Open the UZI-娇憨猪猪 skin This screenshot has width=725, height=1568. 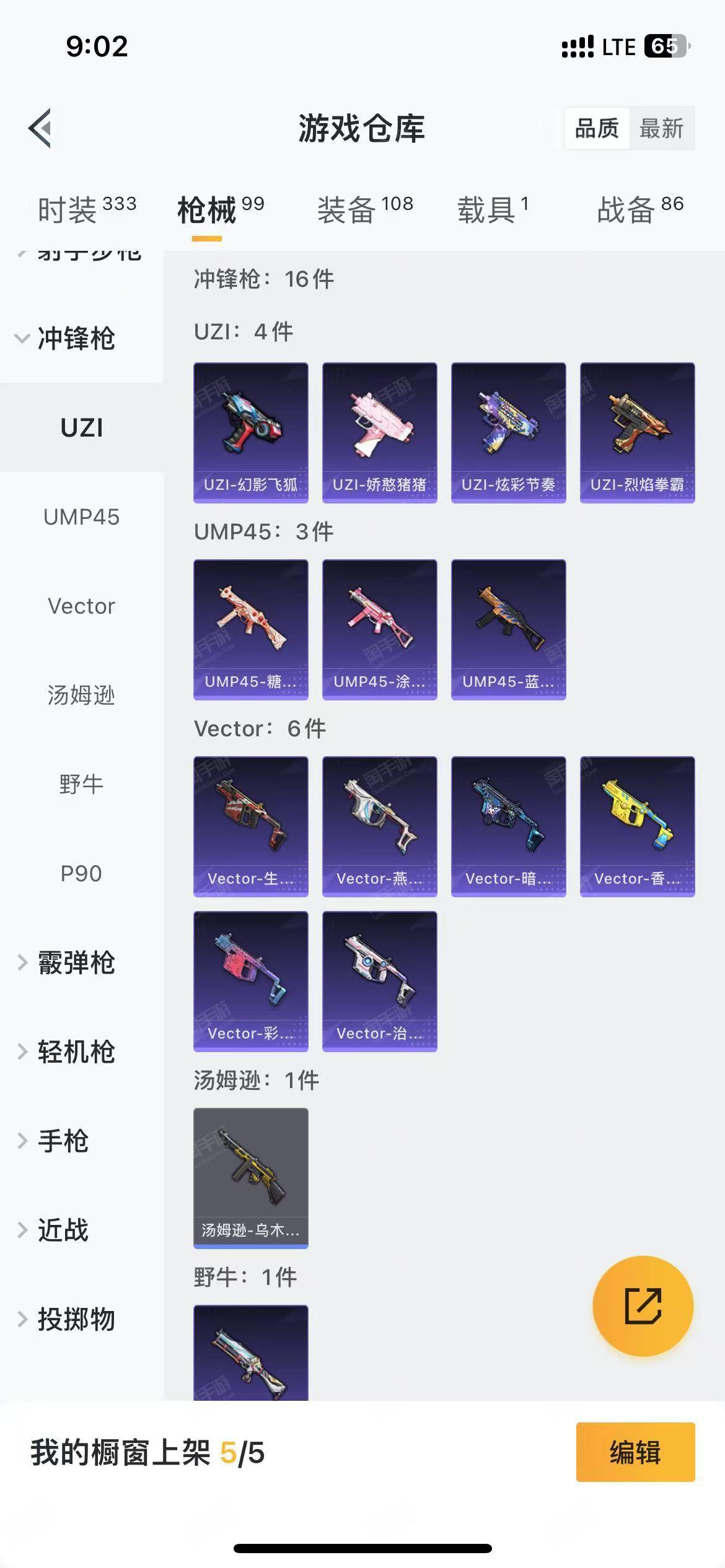pyautogui.click(x=380, y=433)
